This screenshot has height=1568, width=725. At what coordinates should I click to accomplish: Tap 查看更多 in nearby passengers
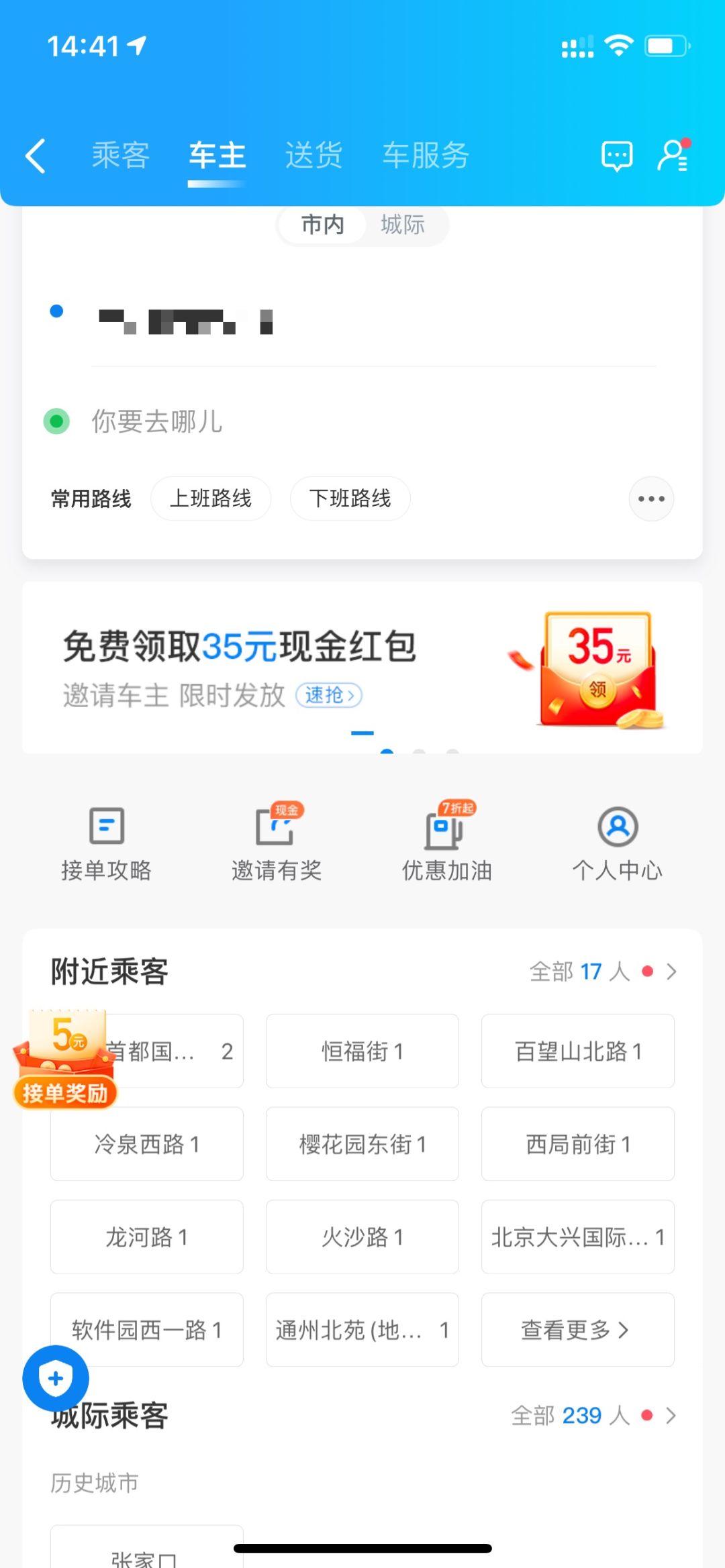[577, 1330]
